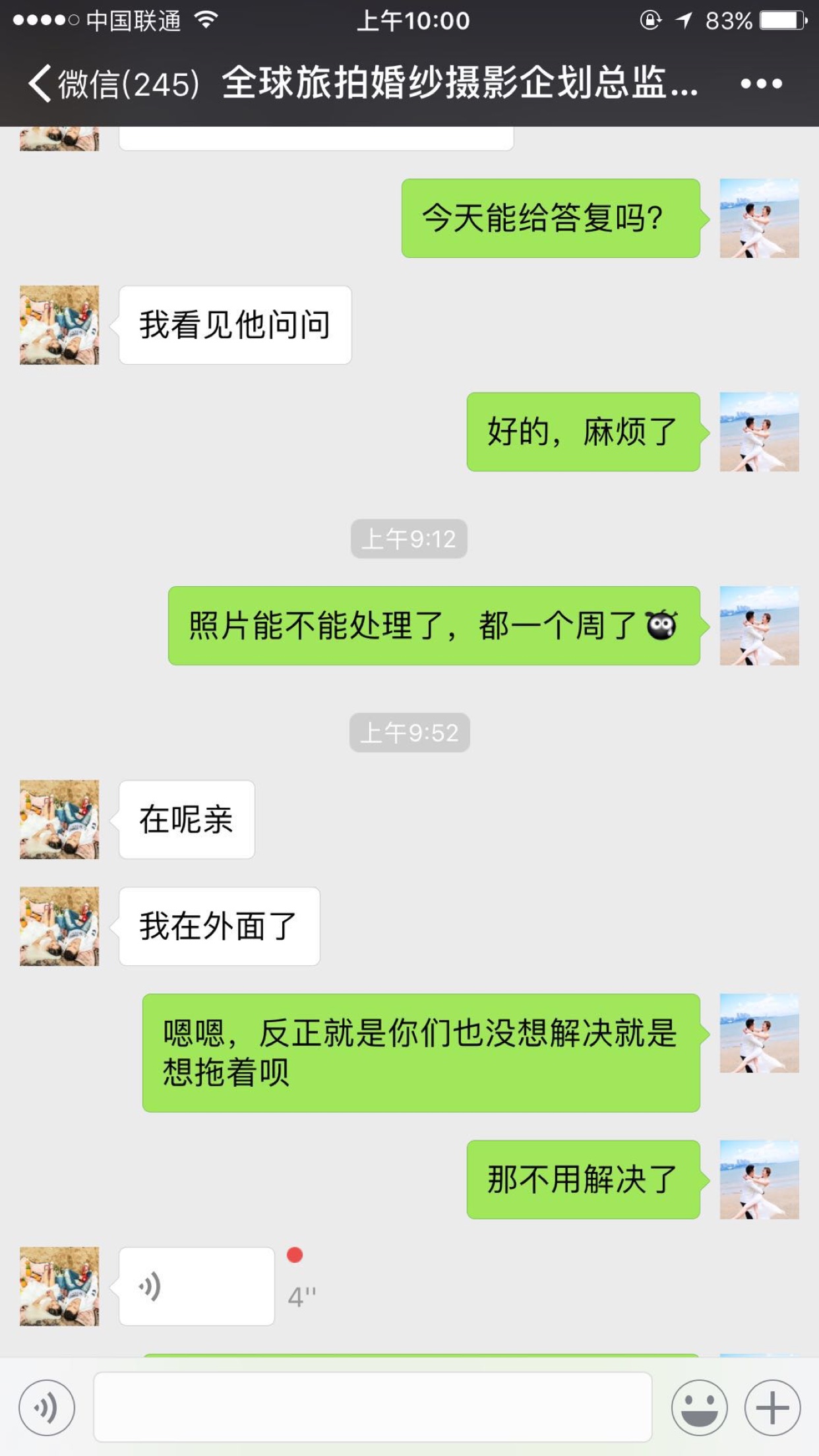Play the 4-second voice message
The height and width of the screenshot is (1456, 819).
click(x=197, y=1287)
